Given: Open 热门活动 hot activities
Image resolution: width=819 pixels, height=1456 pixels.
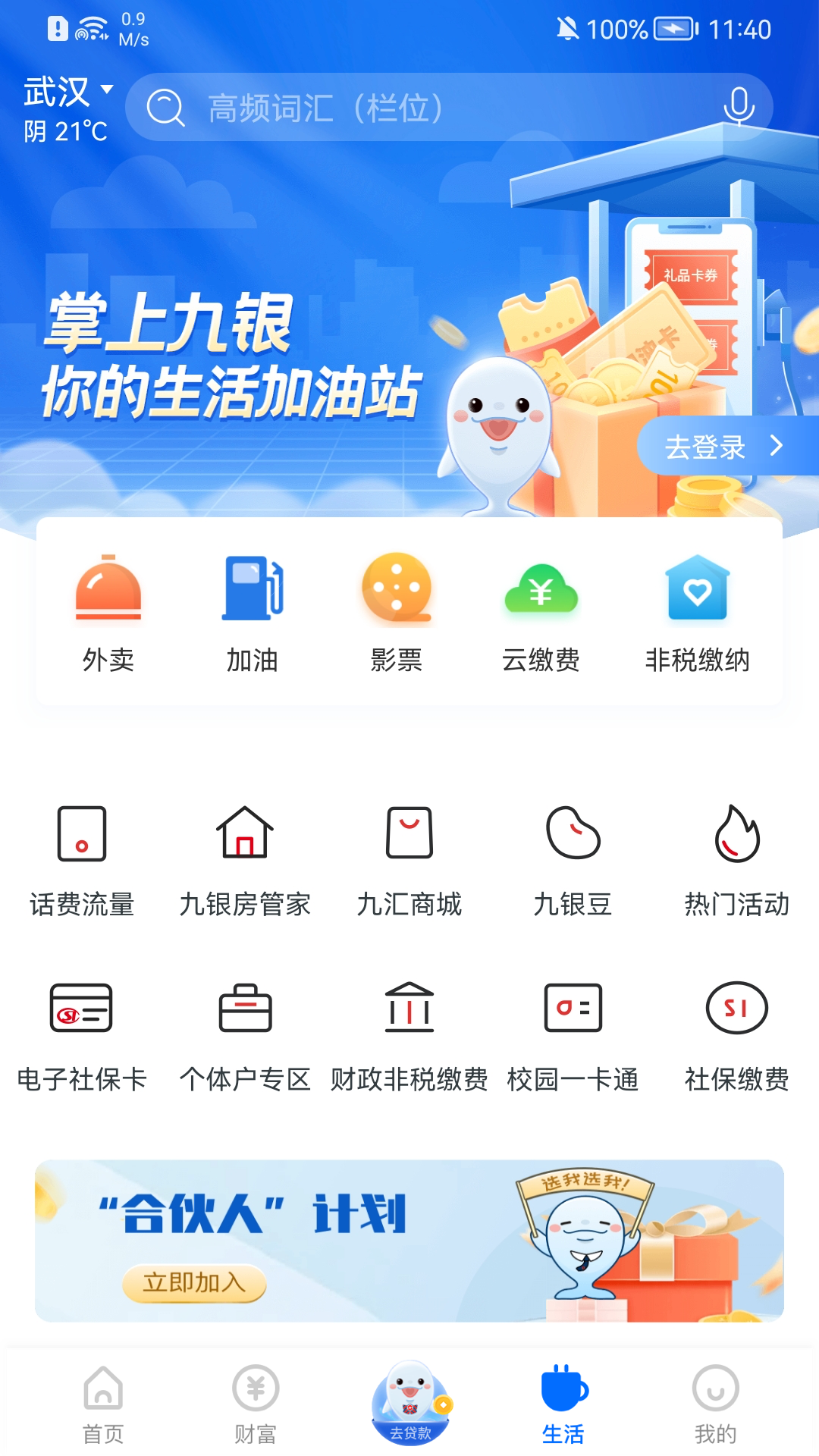Looking at the screenshot, I should 737,861.
